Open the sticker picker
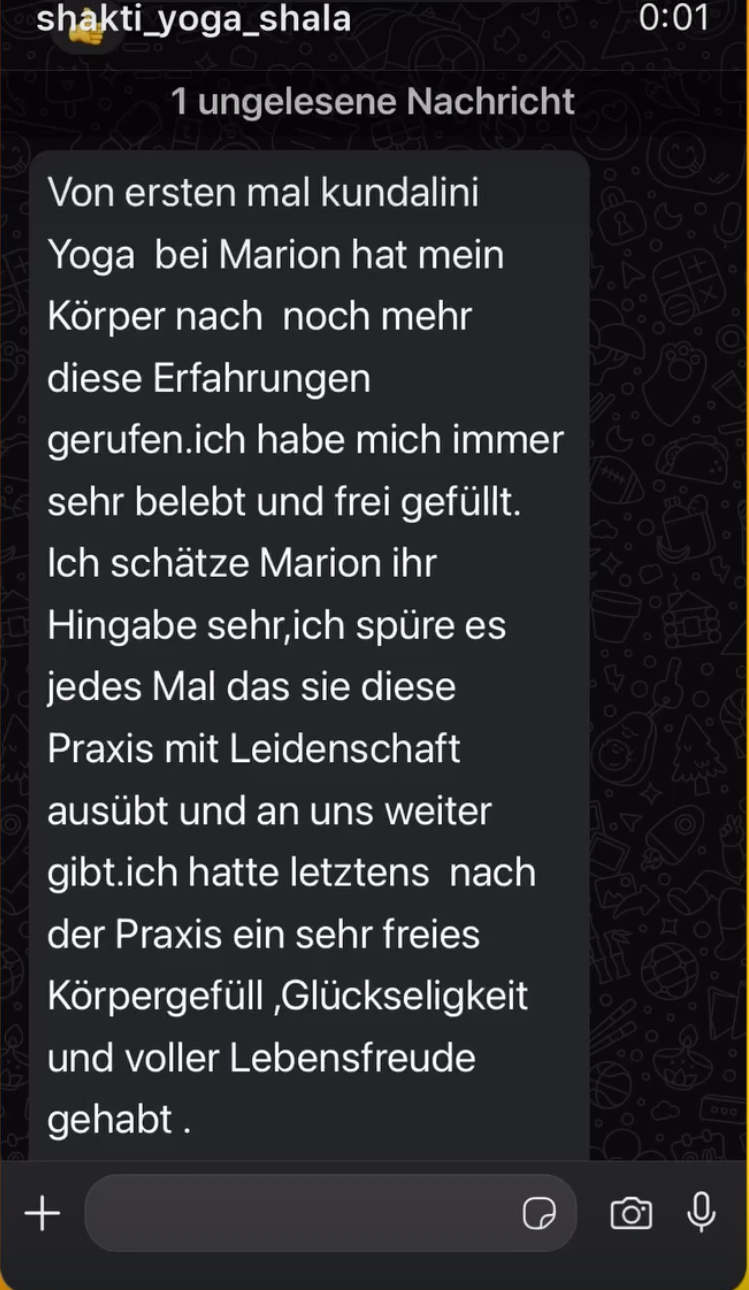Screen dimensions: 749x1290 click(x=540, y=1213)
